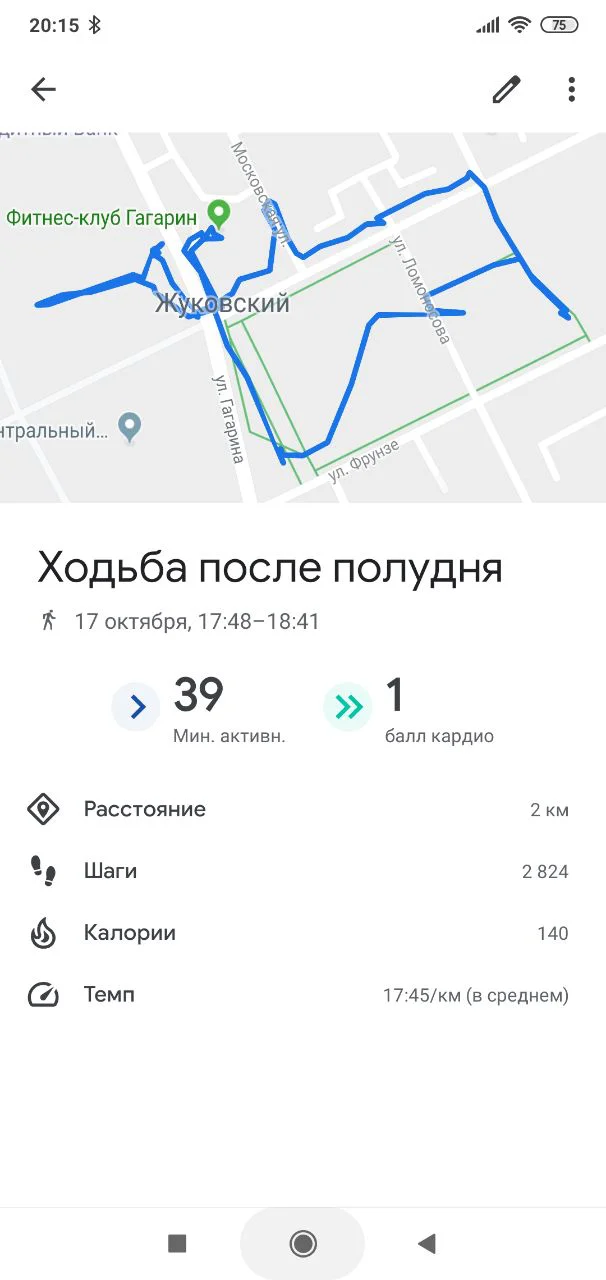The image size is (606, 1280).
Task: Tap the system home button
Action: (x=303, y=1243)
